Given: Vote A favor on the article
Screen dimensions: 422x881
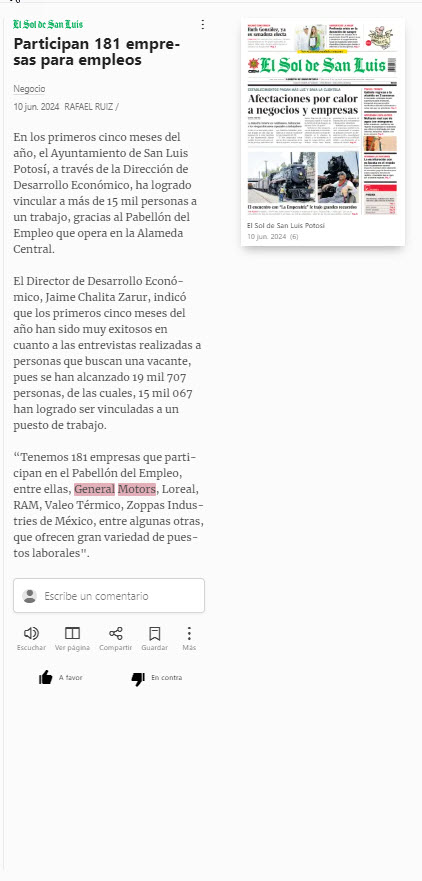Looking at the screenshot, I should click(x=61, y=678).
